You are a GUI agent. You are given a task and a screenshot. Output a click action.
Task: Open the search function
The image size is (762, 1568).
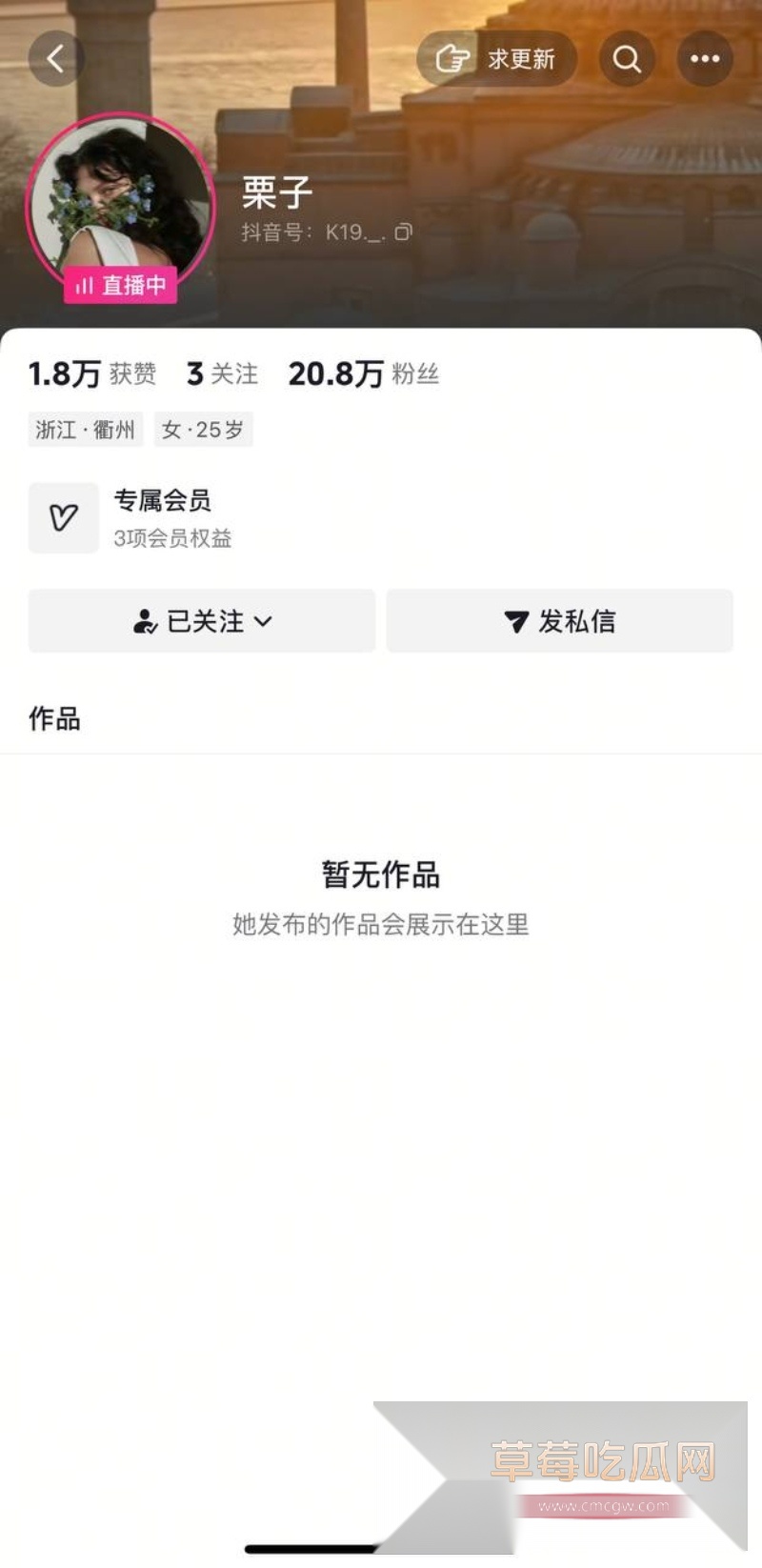(626, 58)
